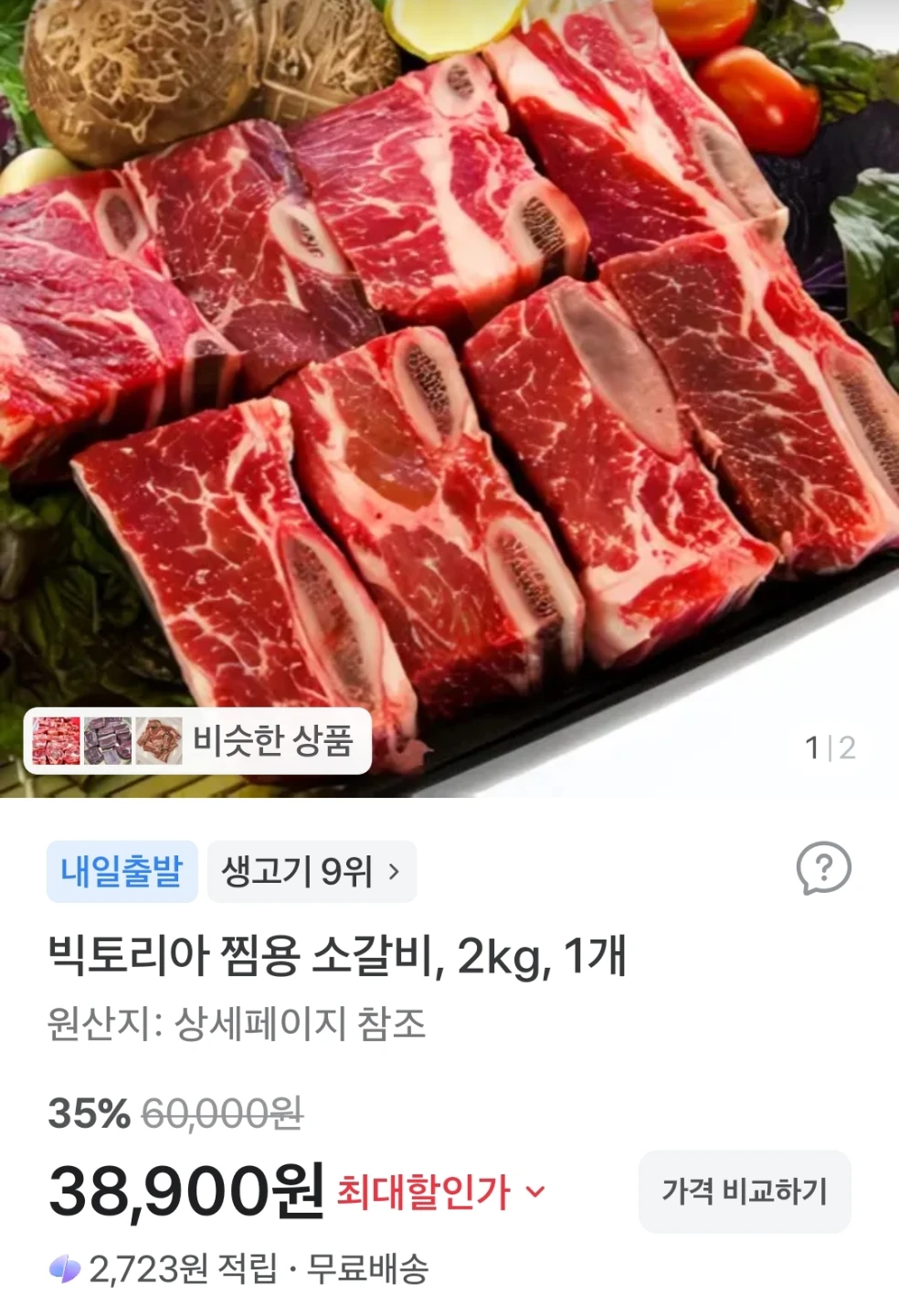Expand the 최대할인가 discount details
This screenshot has width=899, height=1316.
tap(441, 1192)
